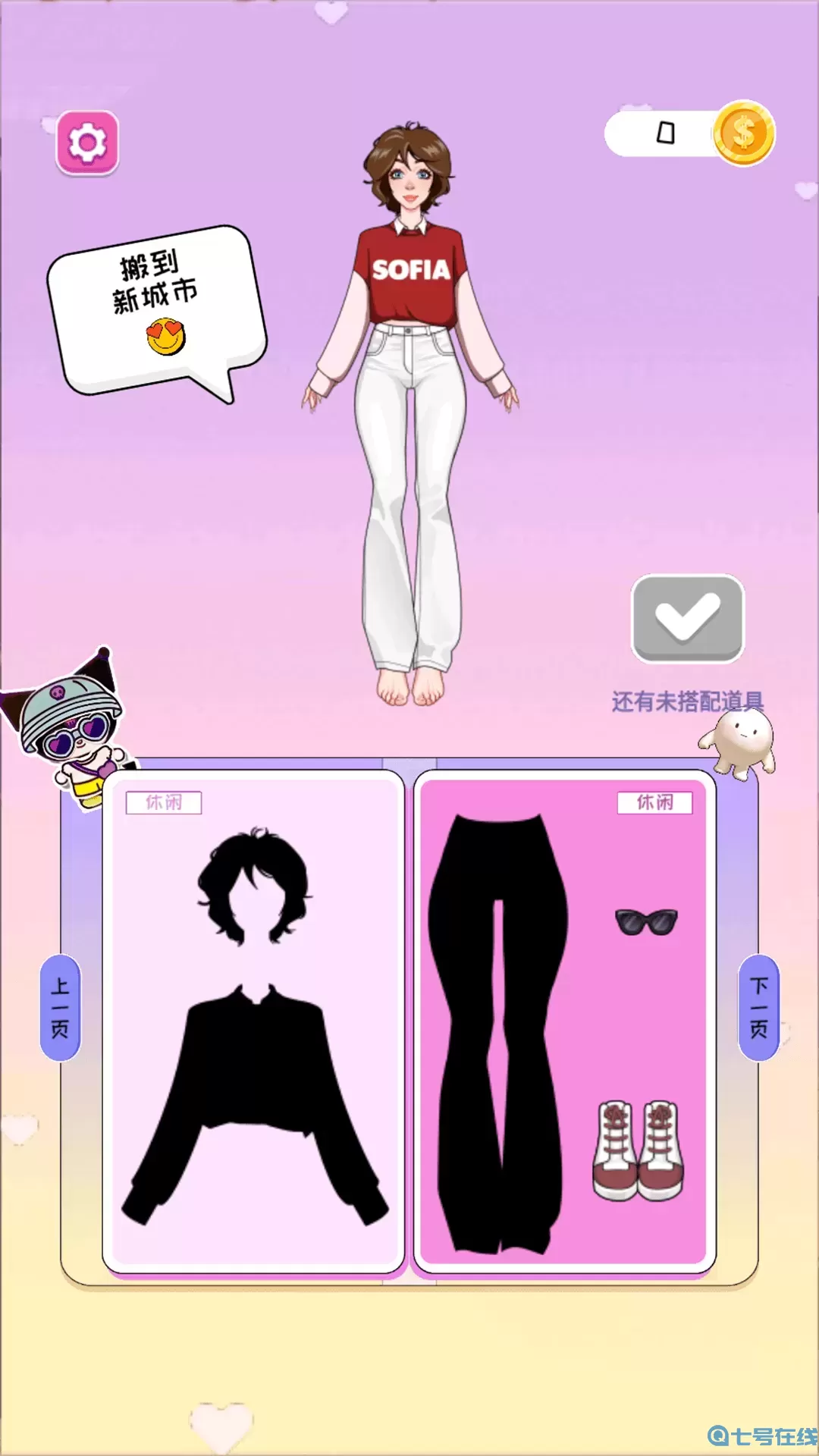Tap the gold coin icon
This screenshot has width=819, height=1456.
[x=743, y=133]
